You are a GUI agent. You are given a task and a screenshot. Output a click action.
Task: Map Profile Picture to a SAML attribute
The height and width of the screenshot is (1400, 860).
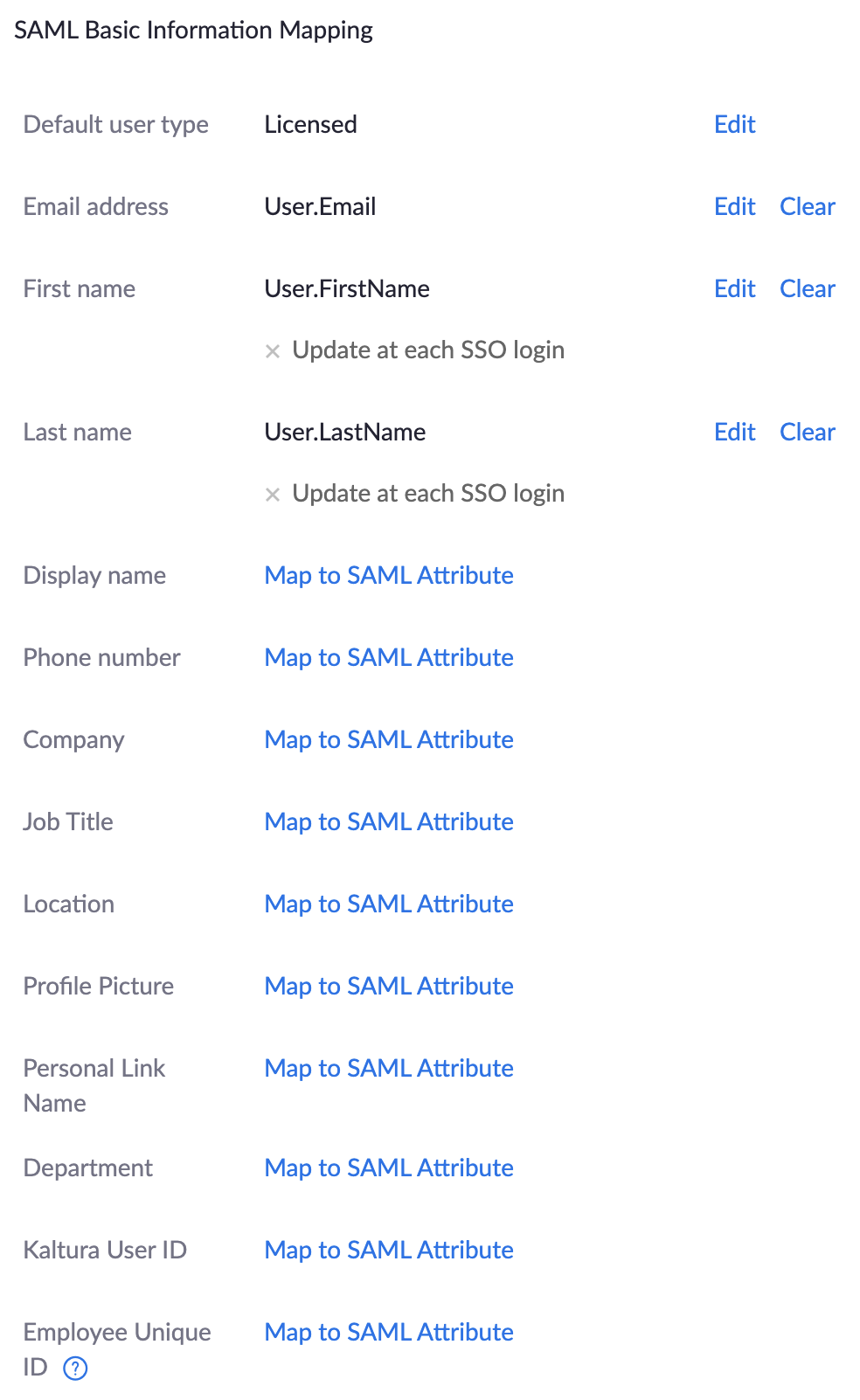tap(388, 986)
